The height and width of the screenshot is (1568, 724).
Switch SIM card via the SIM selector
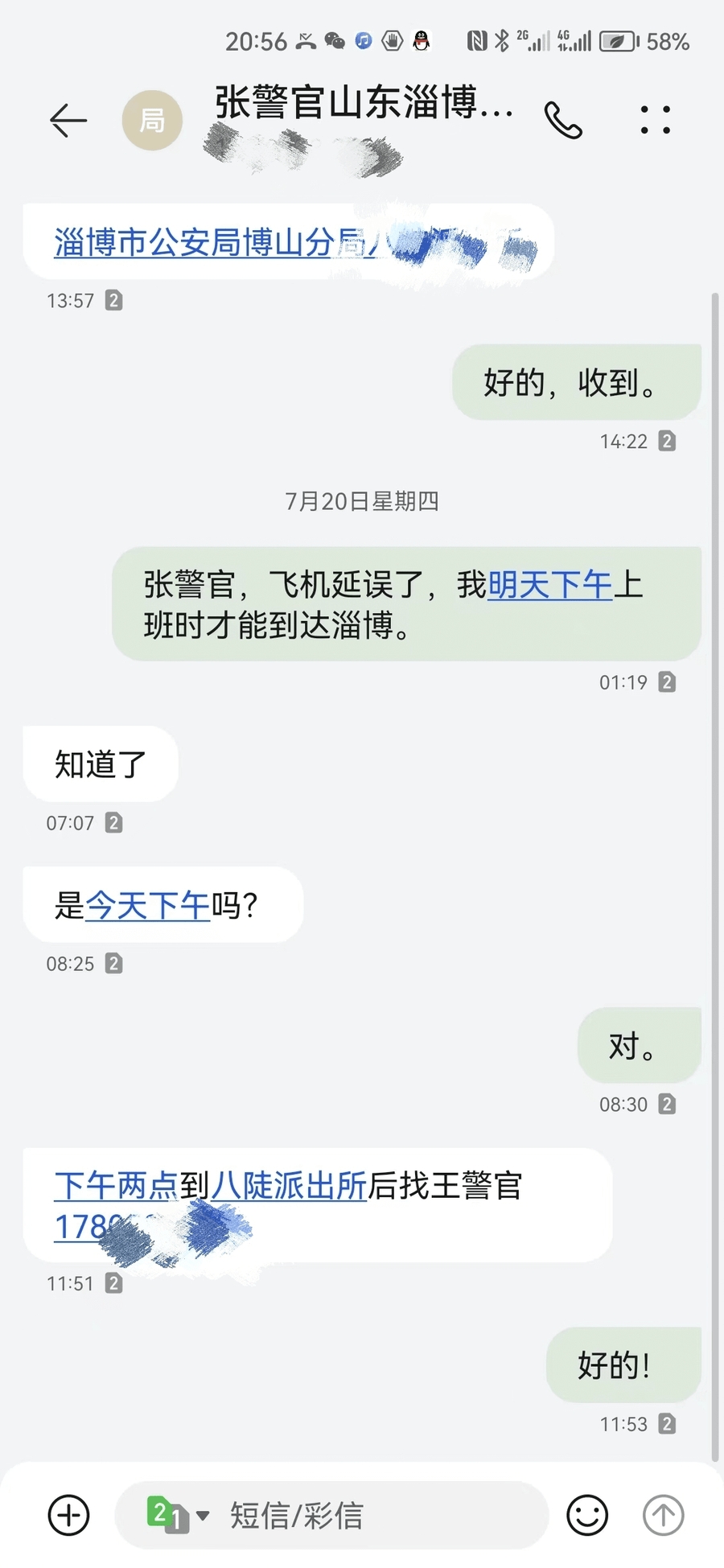(x=177, y=1516)
